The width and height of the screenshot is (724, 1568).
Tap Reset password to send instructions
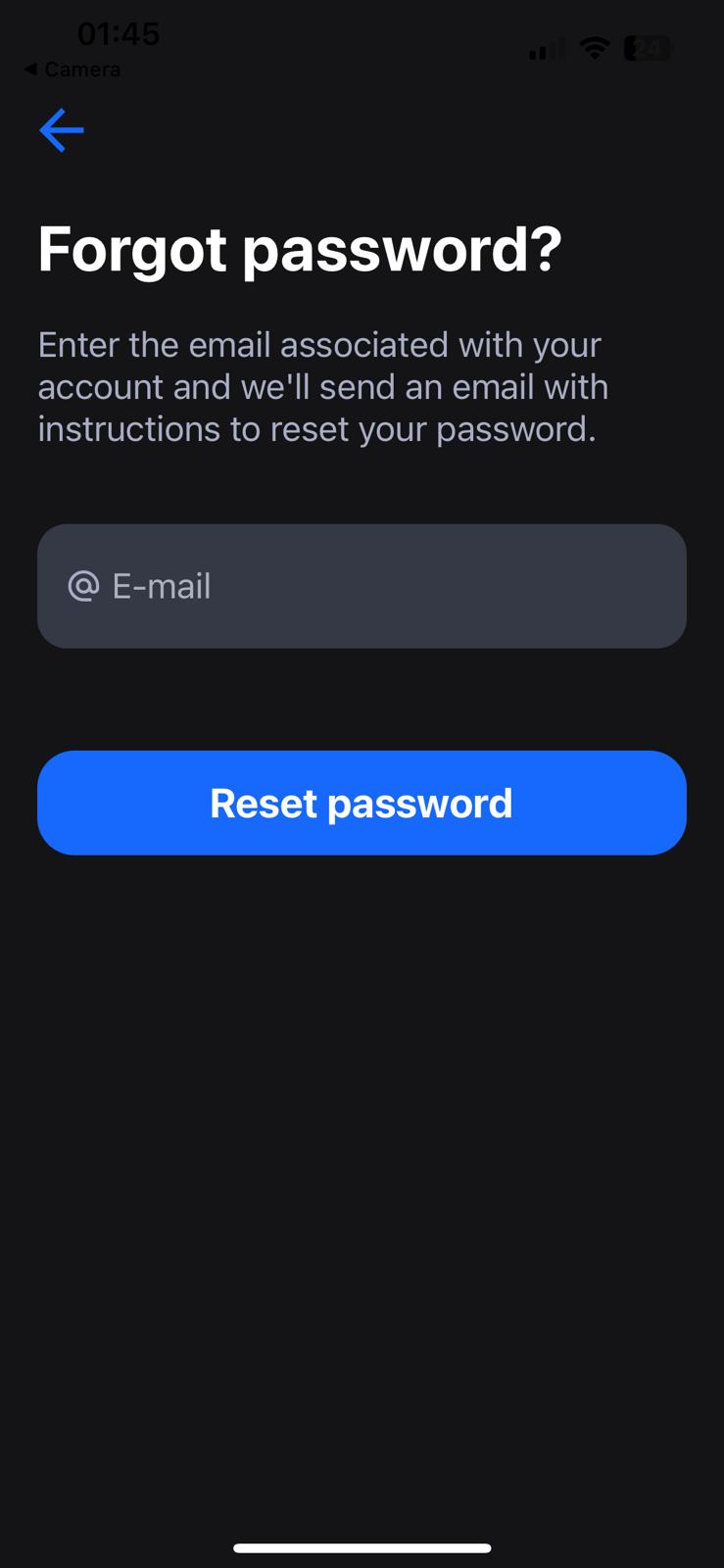[362, 802]
